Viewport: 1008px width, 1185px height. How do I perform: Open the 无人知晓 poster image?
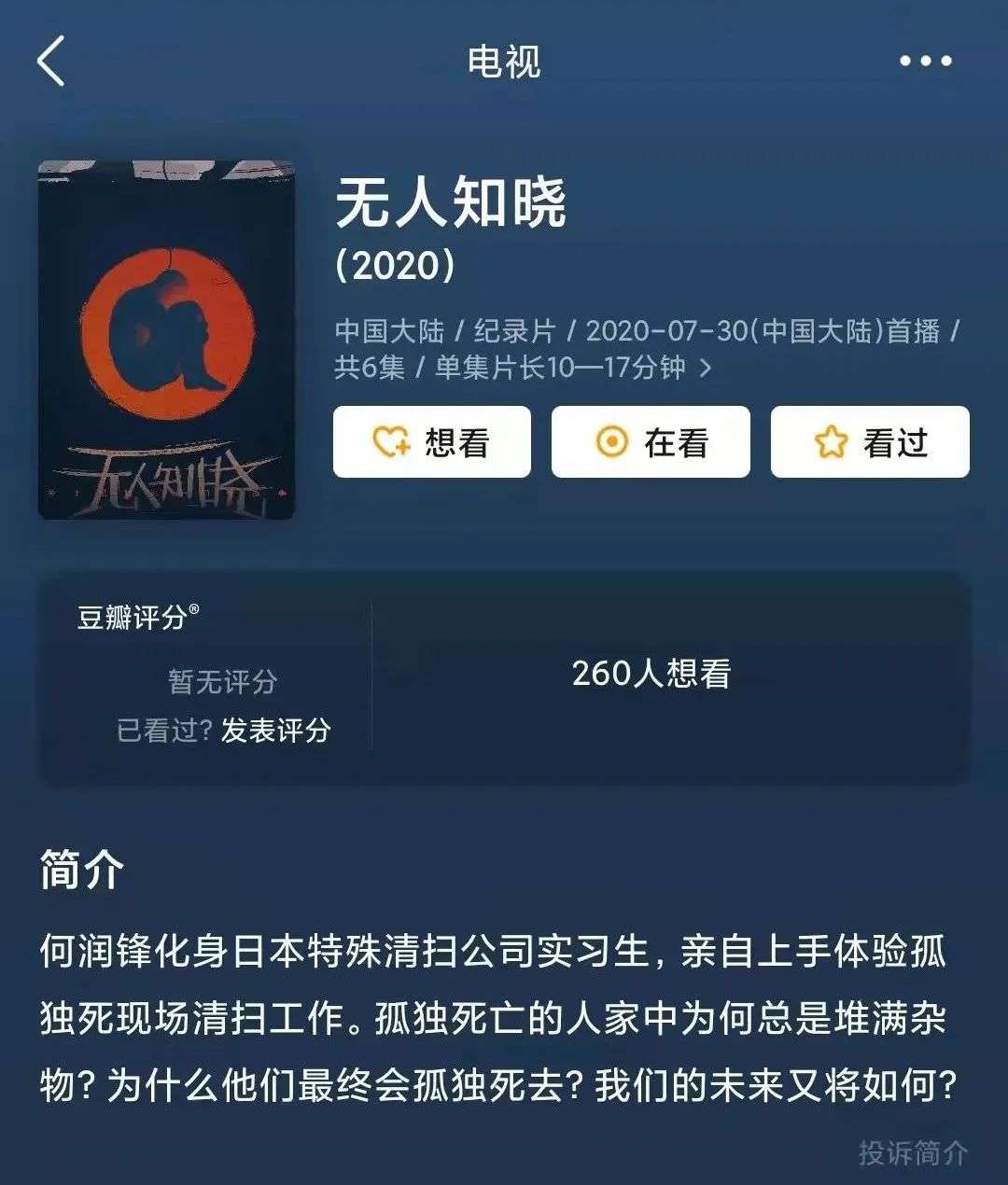click(166, 340)
